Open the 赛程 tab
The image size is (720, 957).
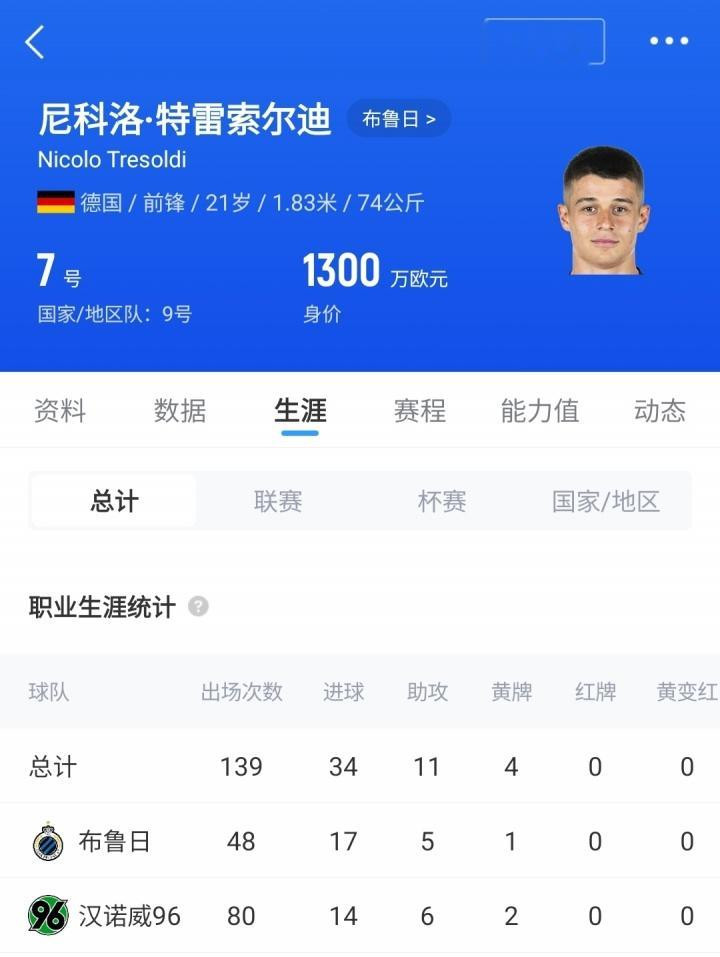coord(420,410)
